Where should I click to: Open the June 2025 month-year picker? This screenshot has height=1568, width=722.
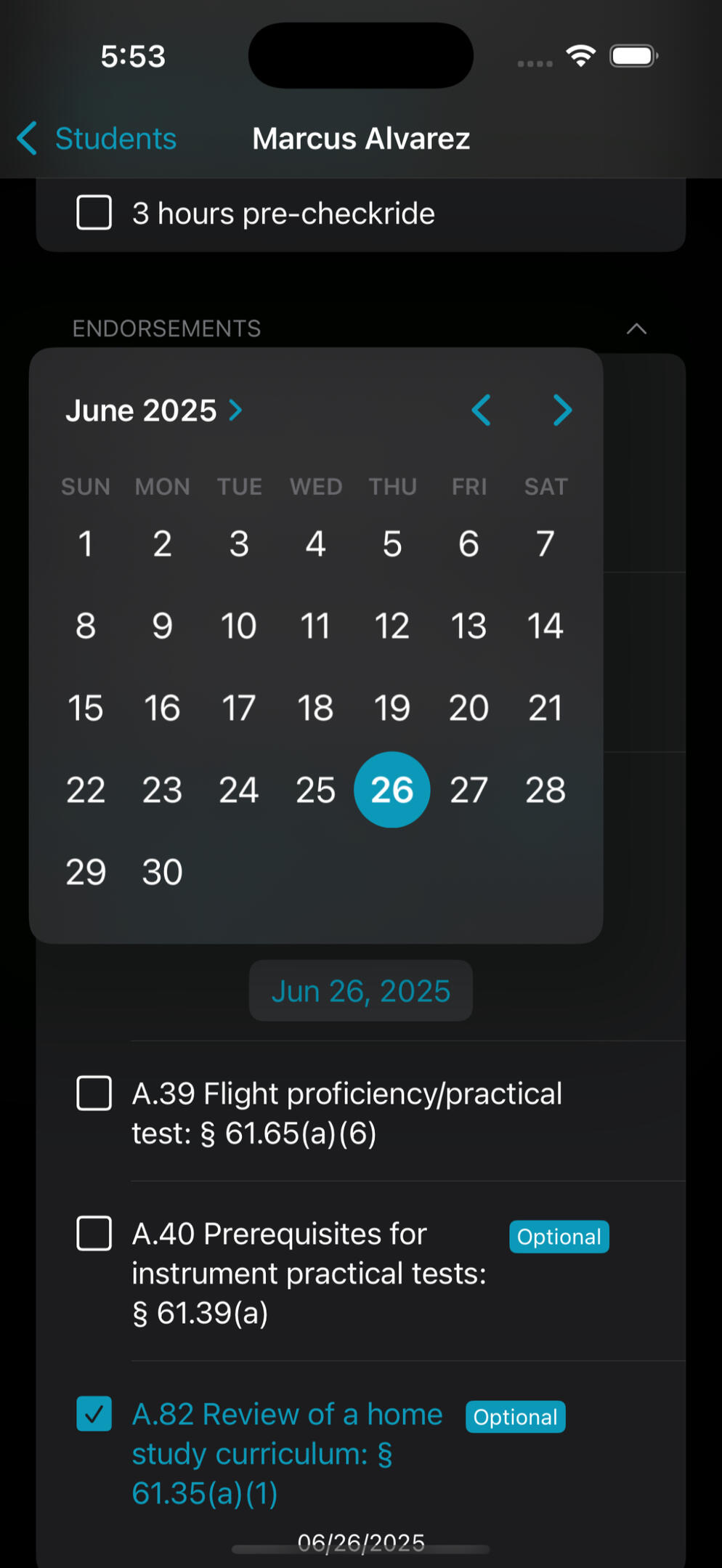click(154, 411)
